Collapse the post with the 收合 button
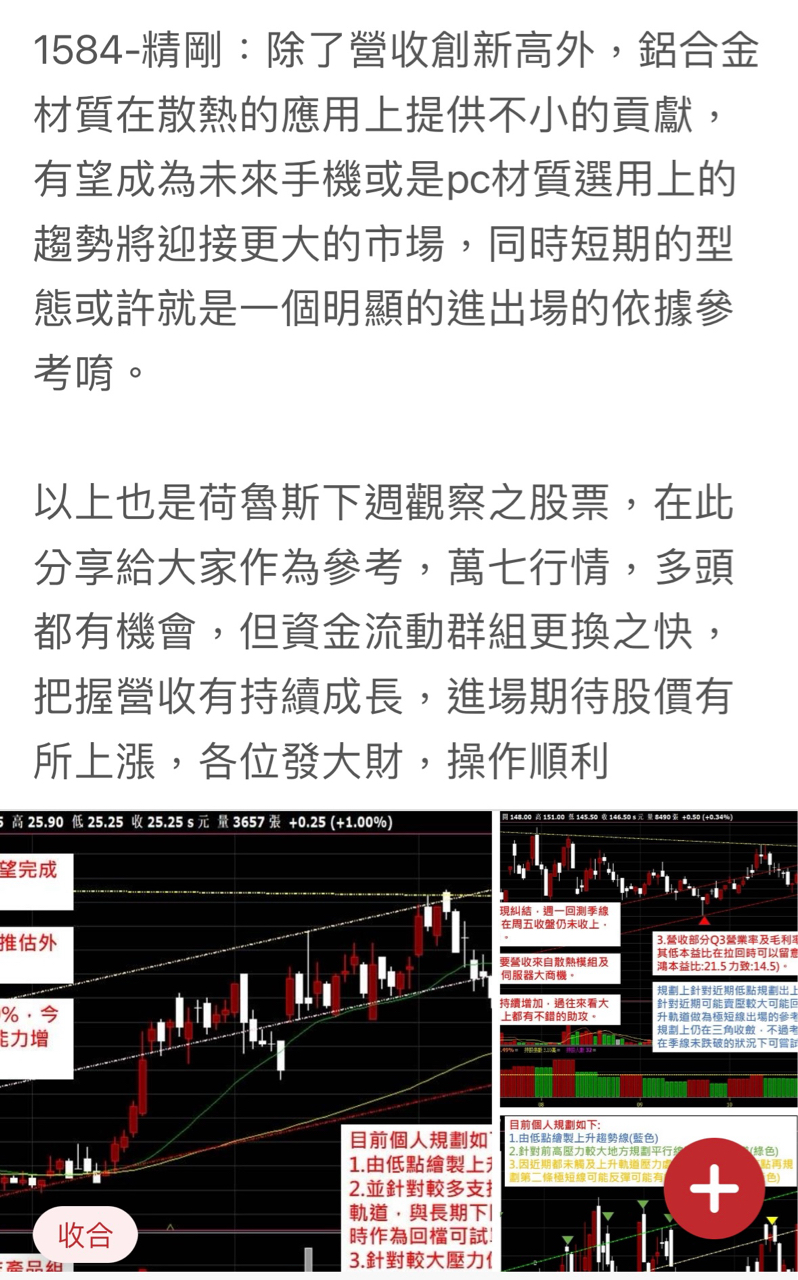 [x=85, y=1234]
